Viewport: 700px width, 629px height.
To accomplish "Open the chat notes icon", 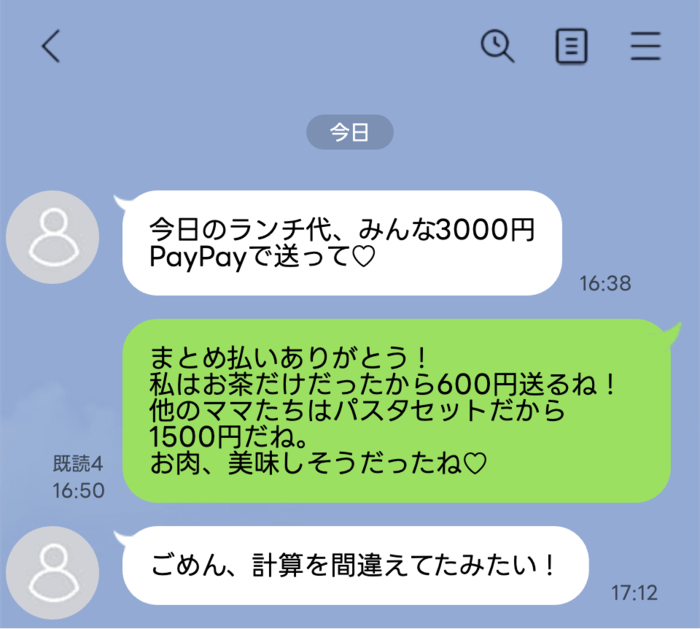I will pos(571,46).
